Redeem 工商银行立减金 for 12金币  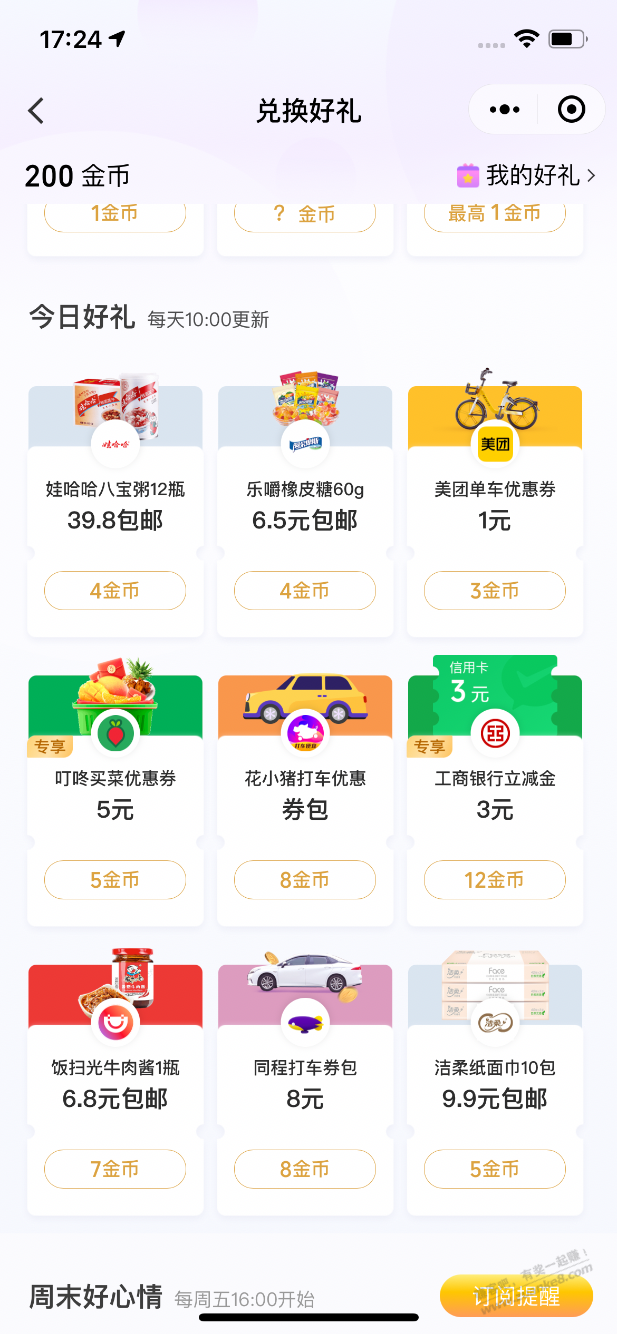tap(495, 880)
